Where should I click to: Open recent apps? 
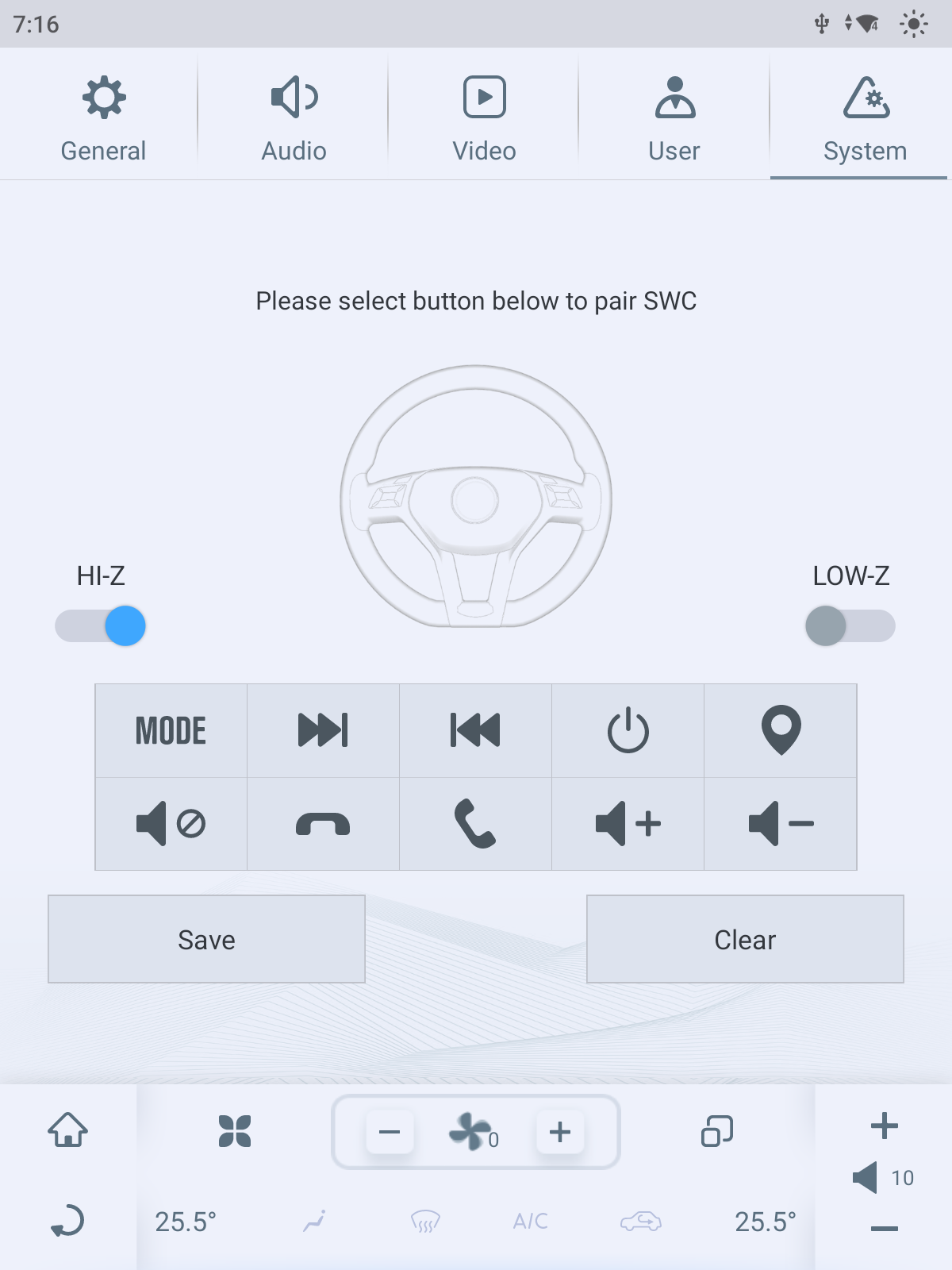click(717, 1131)
